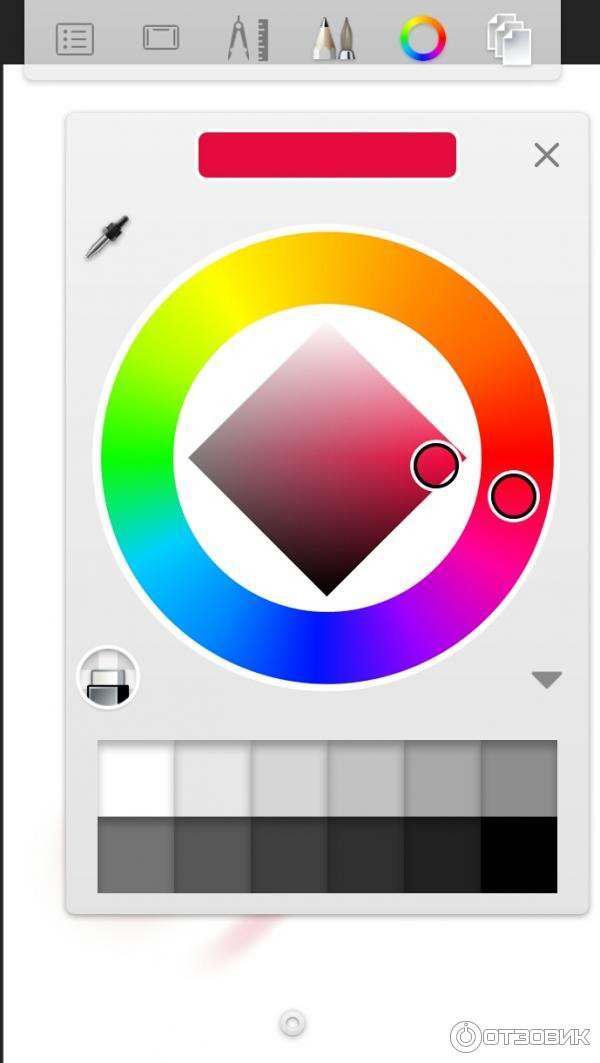Image resolution: width=600 pixels, height=1063 pixels.
Task: Open the canvas transform tool
Action: coord(160,38)
